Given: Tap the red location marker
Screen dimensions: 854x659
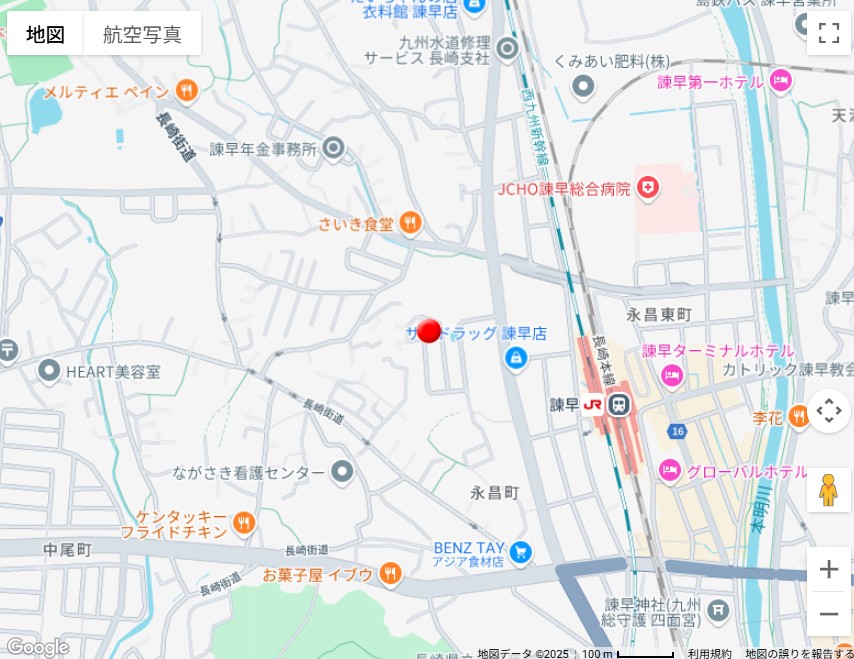Looking at the screenshot, I should coord(429,331).
